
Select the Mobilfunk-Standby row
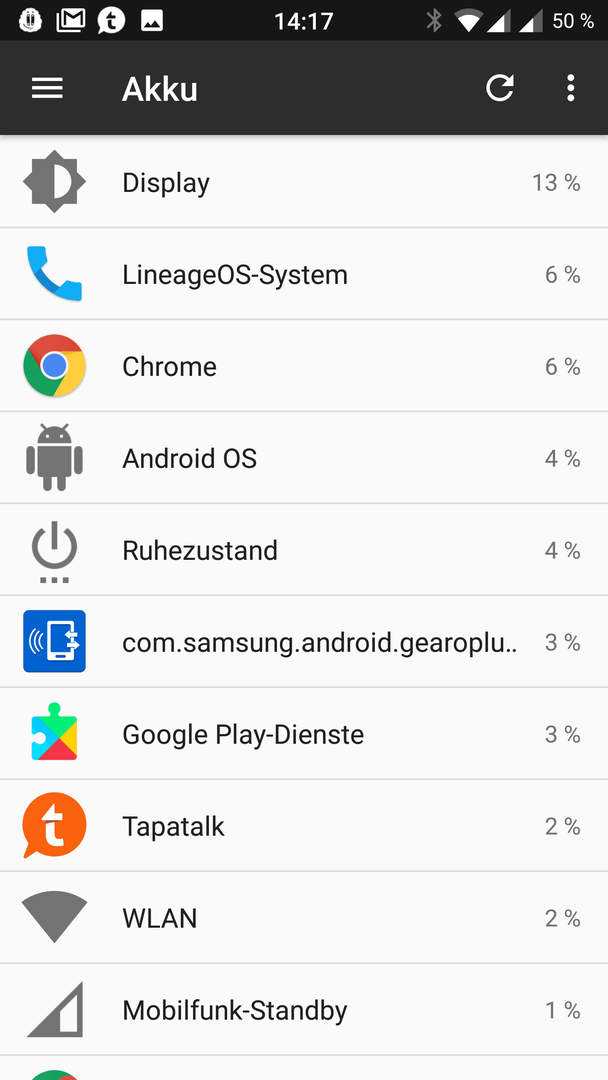click(x=304, y=1009)
